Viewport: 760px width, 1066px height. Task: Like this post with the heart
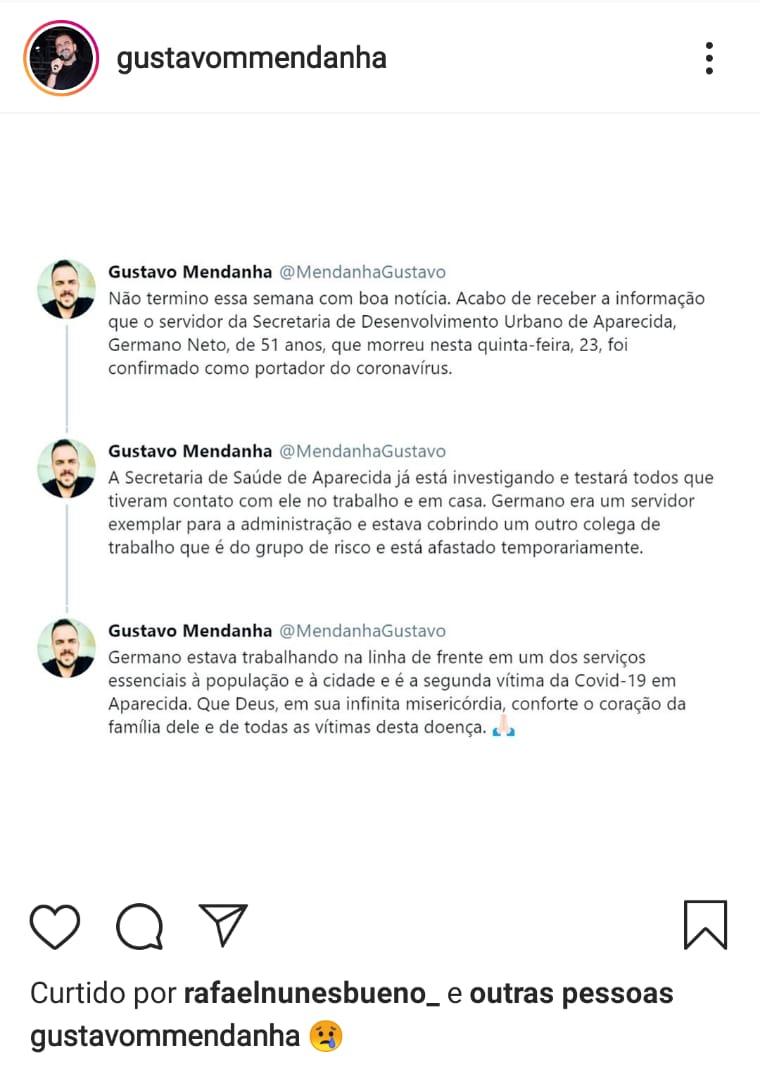coord(55,925)
